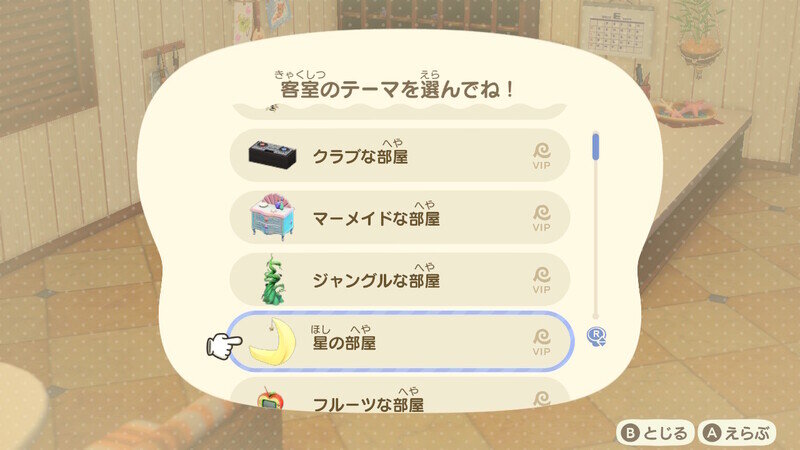The width and height of the screenshot is (800, 450).
Task: Tap the R stick scroll icon
Action: pyautogui.click(x=594, y=337)
